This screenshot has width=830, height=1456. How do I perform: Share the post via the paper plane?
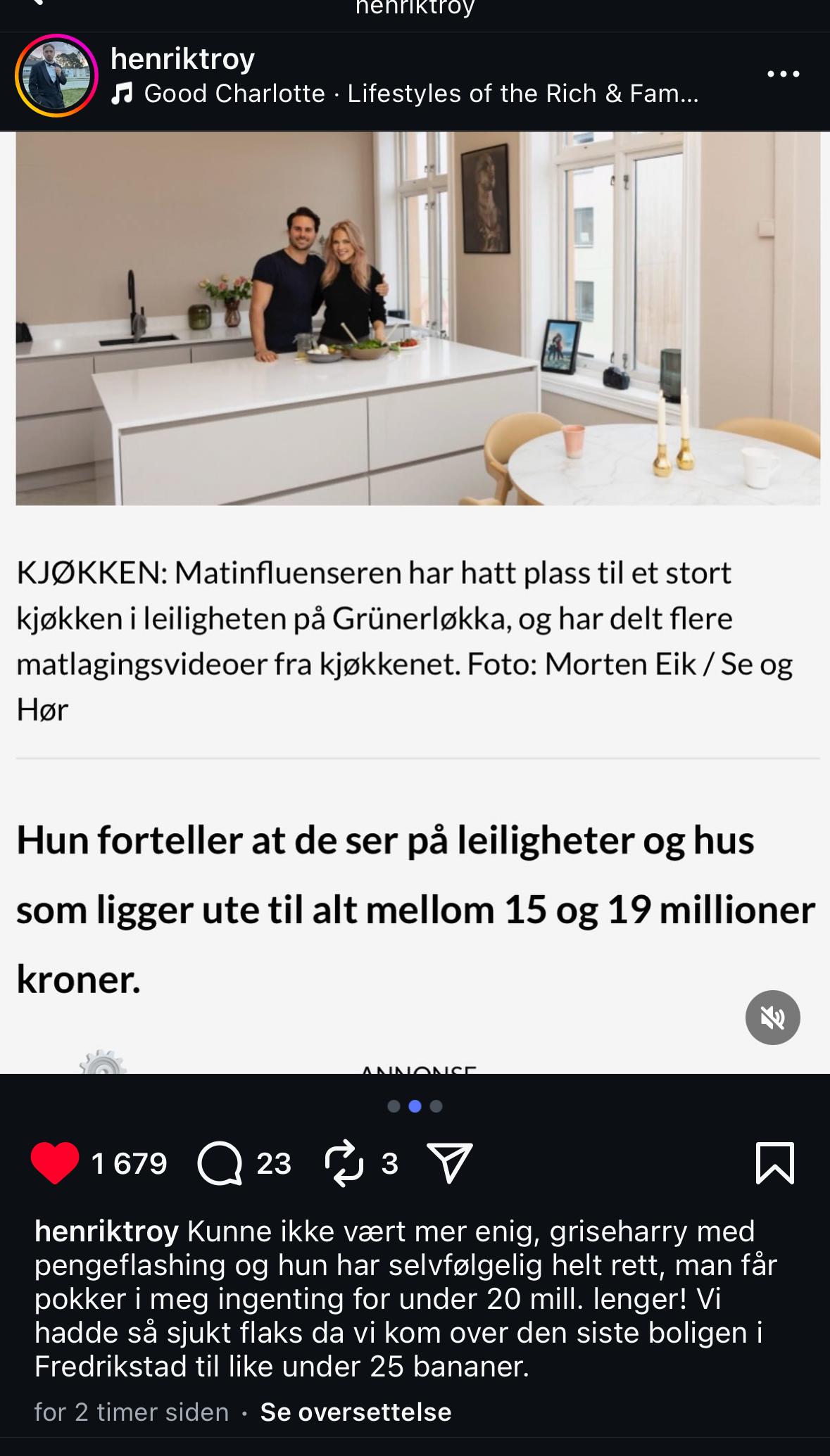[x=450, y=1163]
